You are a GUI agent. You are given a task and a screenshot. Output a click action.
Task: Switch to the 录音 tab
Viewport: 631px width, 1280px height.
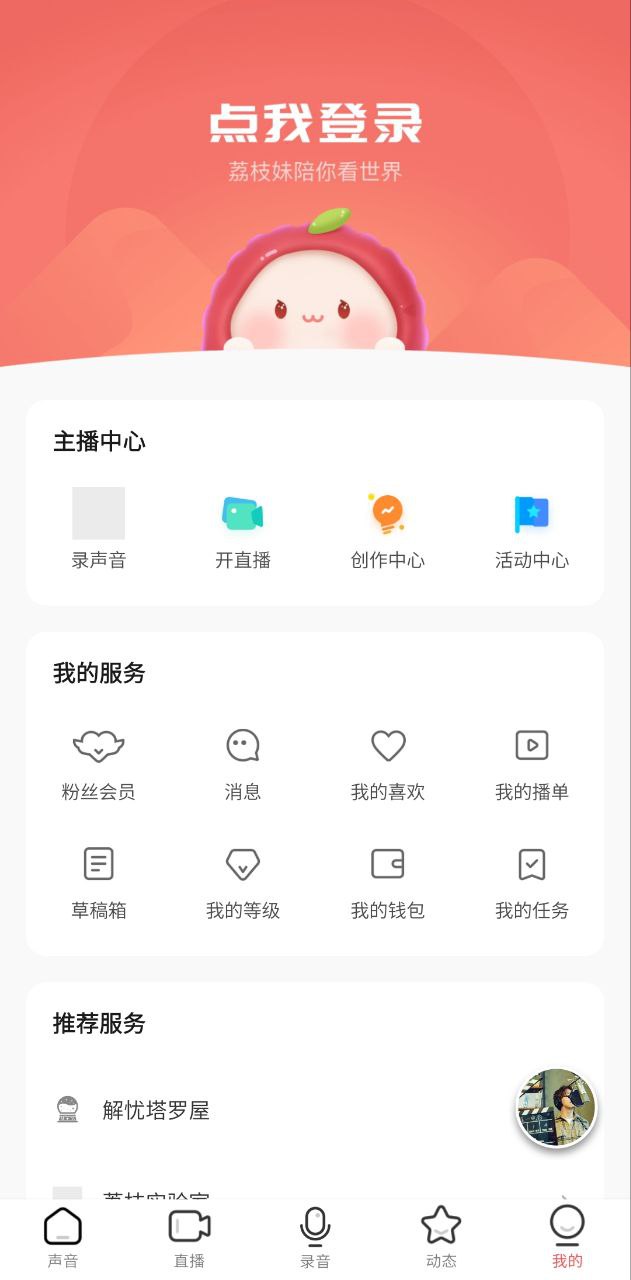[x=315, y=1237]
